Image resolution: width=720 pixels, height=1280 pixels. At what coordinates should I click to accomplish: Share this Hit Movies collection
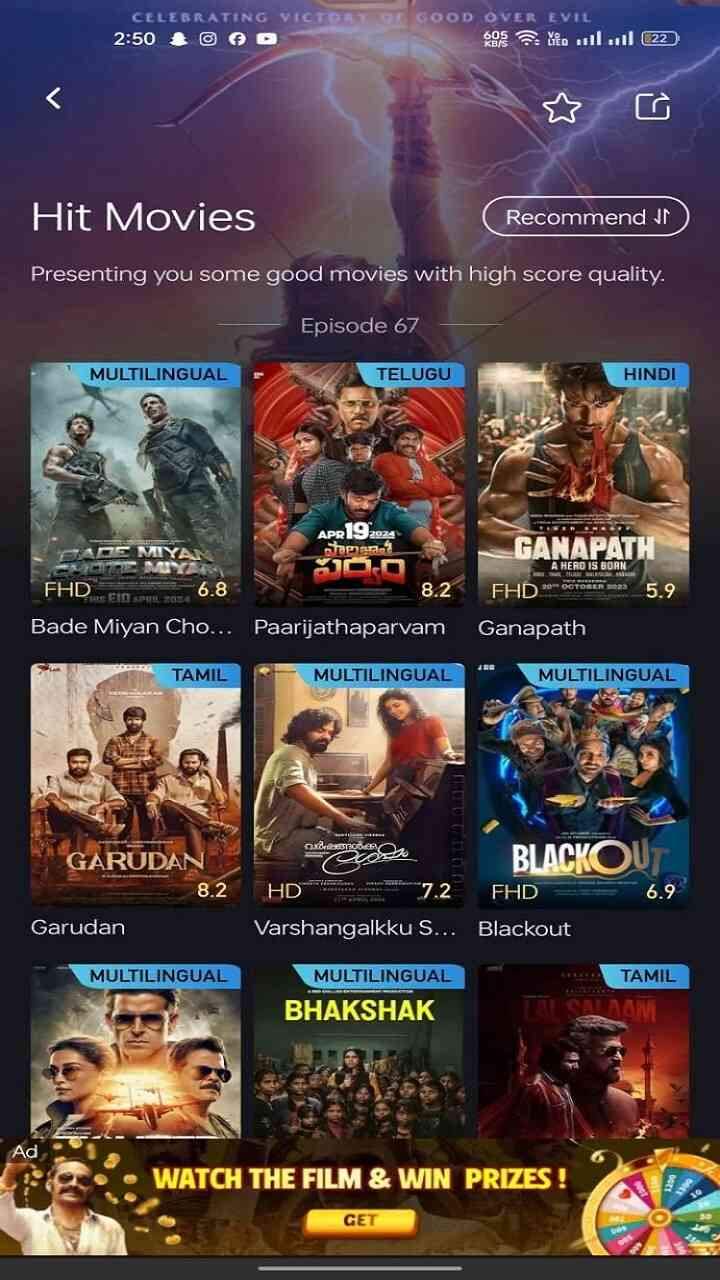652,107
